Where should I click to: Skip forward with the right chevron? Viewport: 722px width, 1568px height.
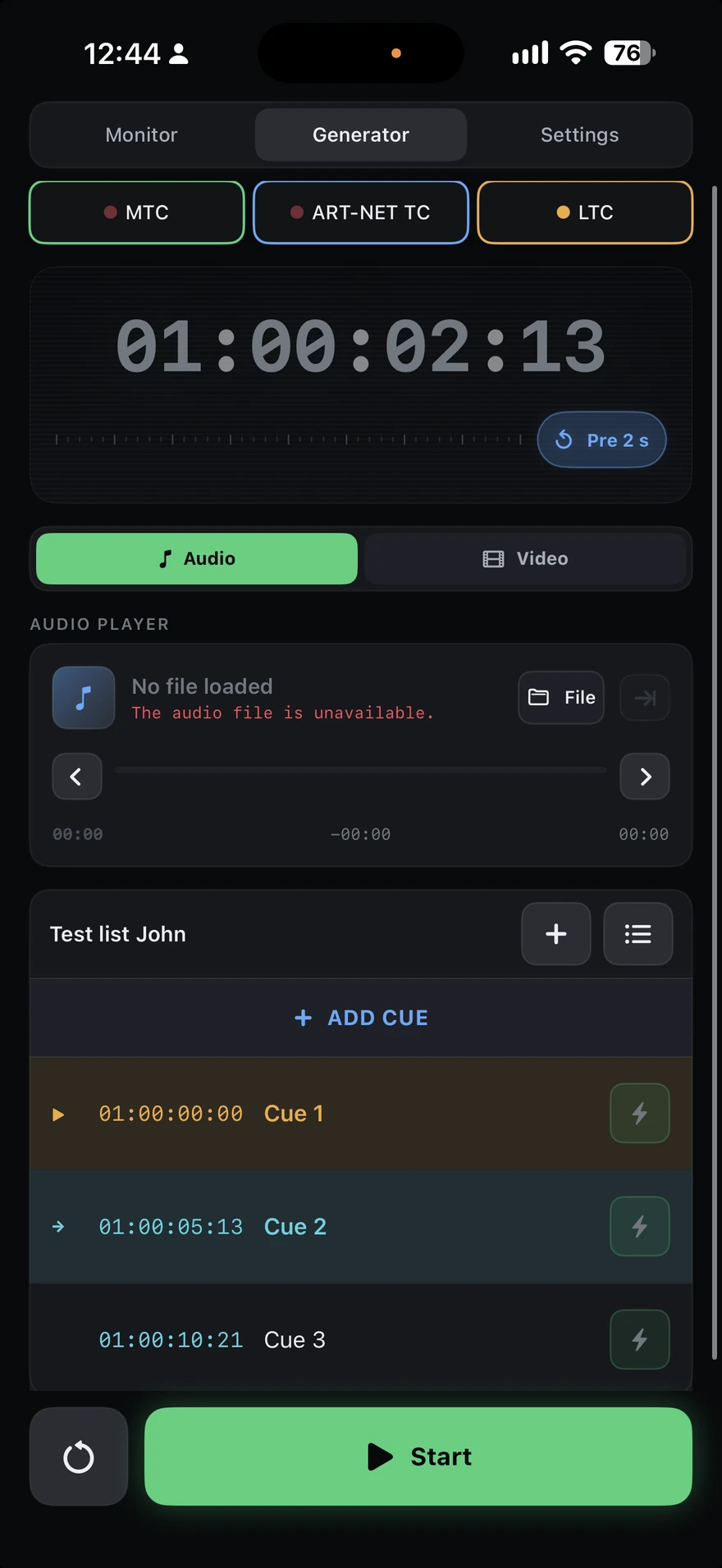pos(645,776)
